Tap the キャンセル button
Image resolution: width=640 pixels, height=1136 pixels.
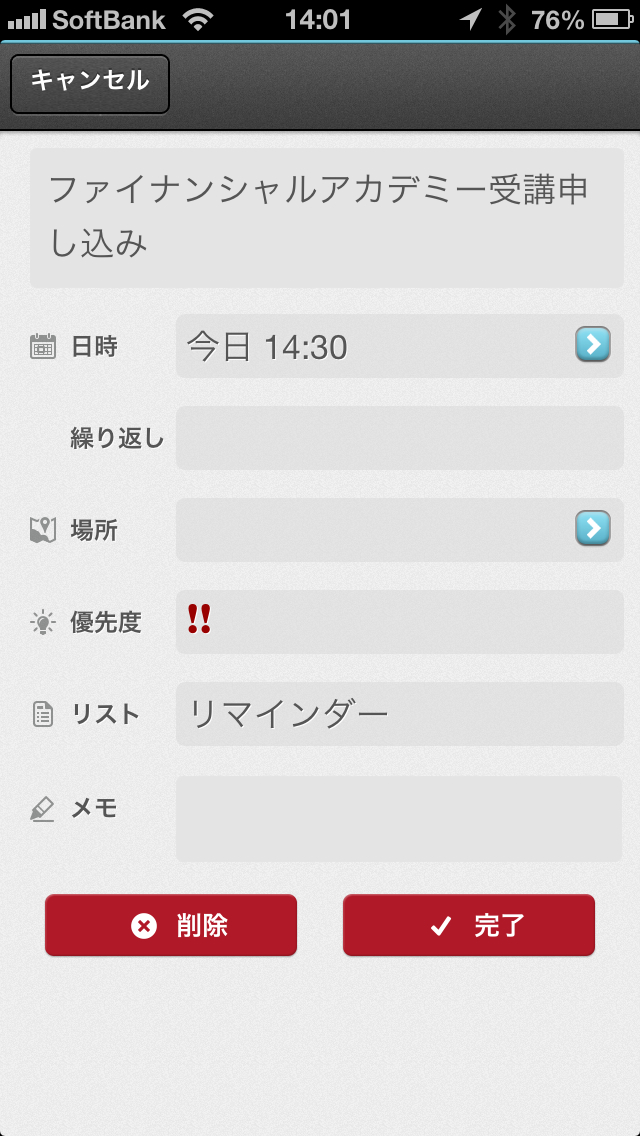point(90,83)
